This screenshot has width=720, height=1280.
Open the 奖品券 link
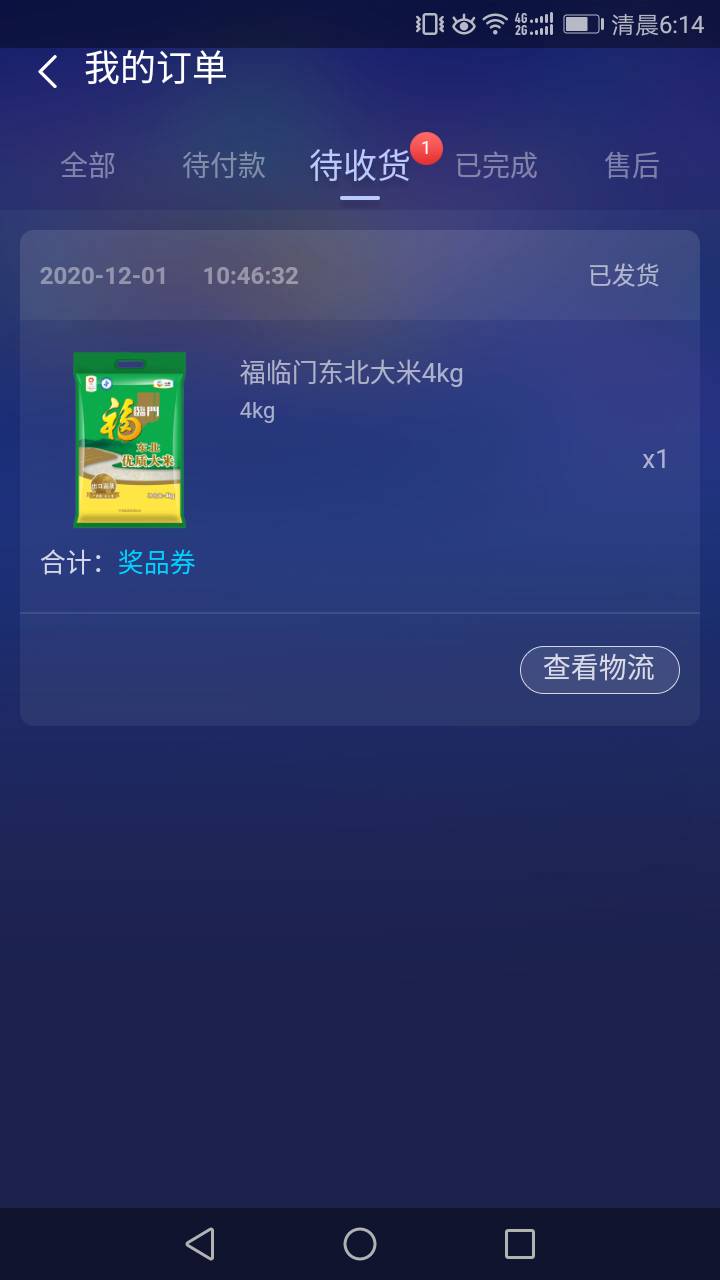pyautogui.click(x=156, y=564)
